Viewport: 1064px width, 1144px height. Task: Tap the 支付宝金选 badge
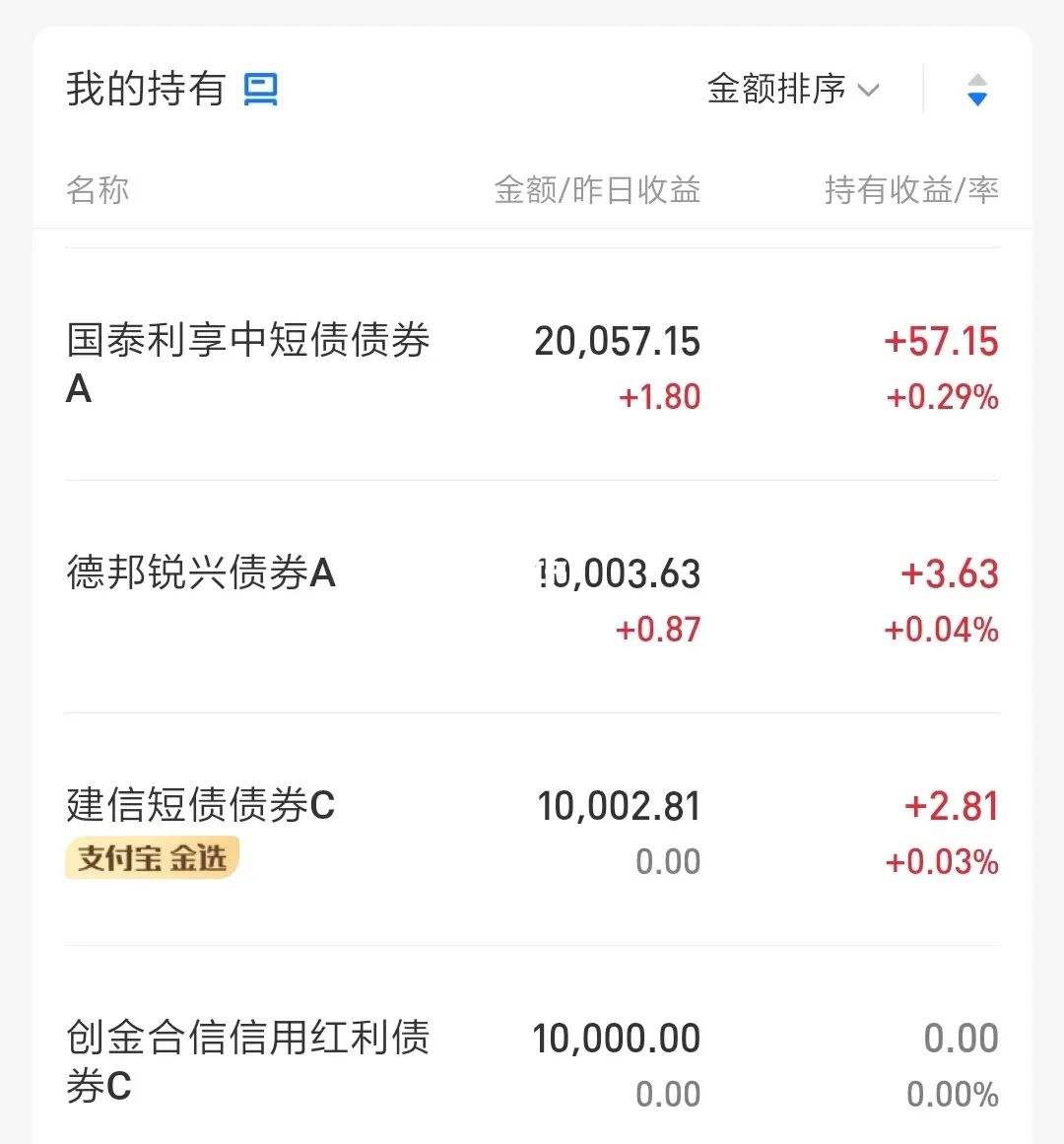151,857
